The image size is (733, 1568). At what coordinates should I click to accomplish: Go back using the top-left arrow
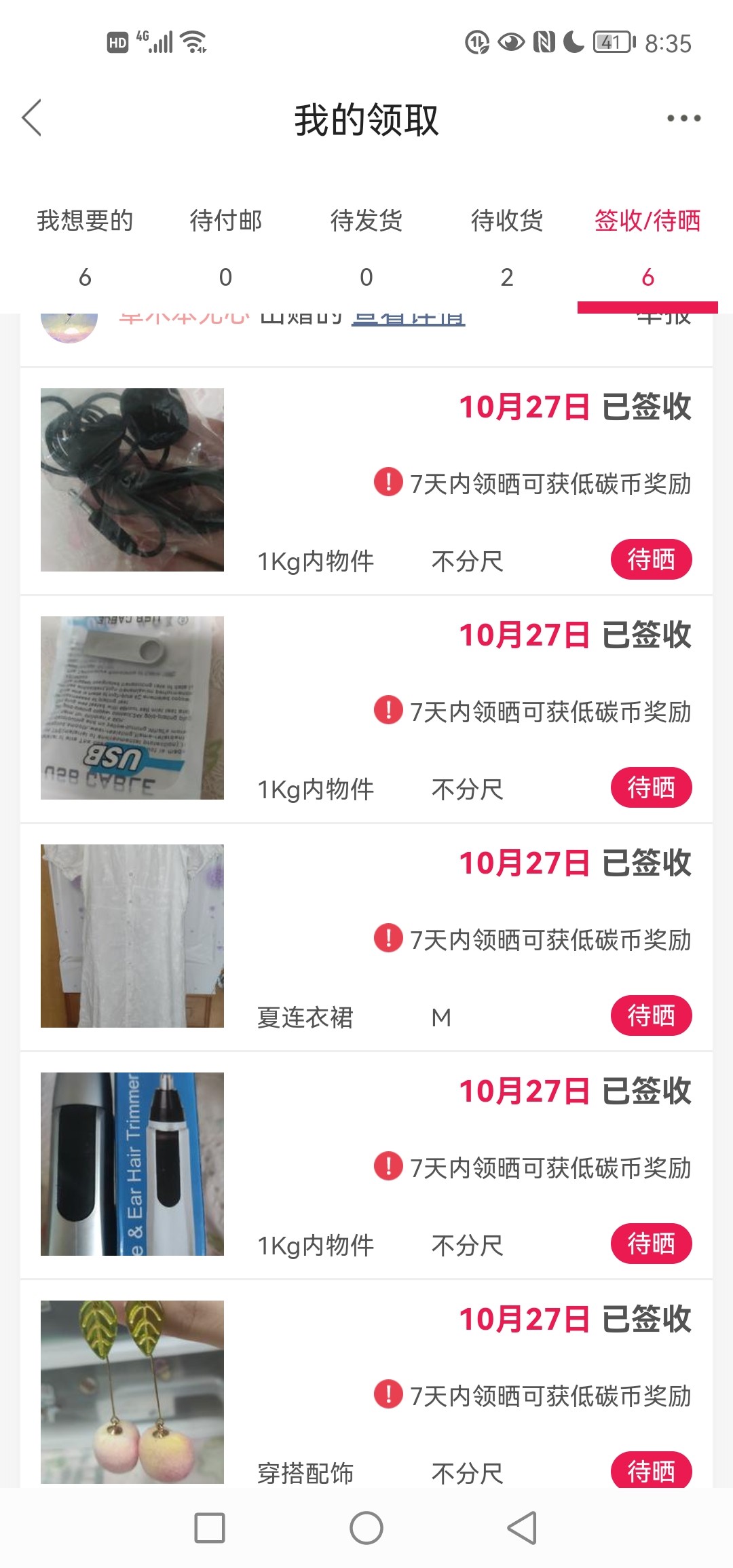tap(32, 118)
